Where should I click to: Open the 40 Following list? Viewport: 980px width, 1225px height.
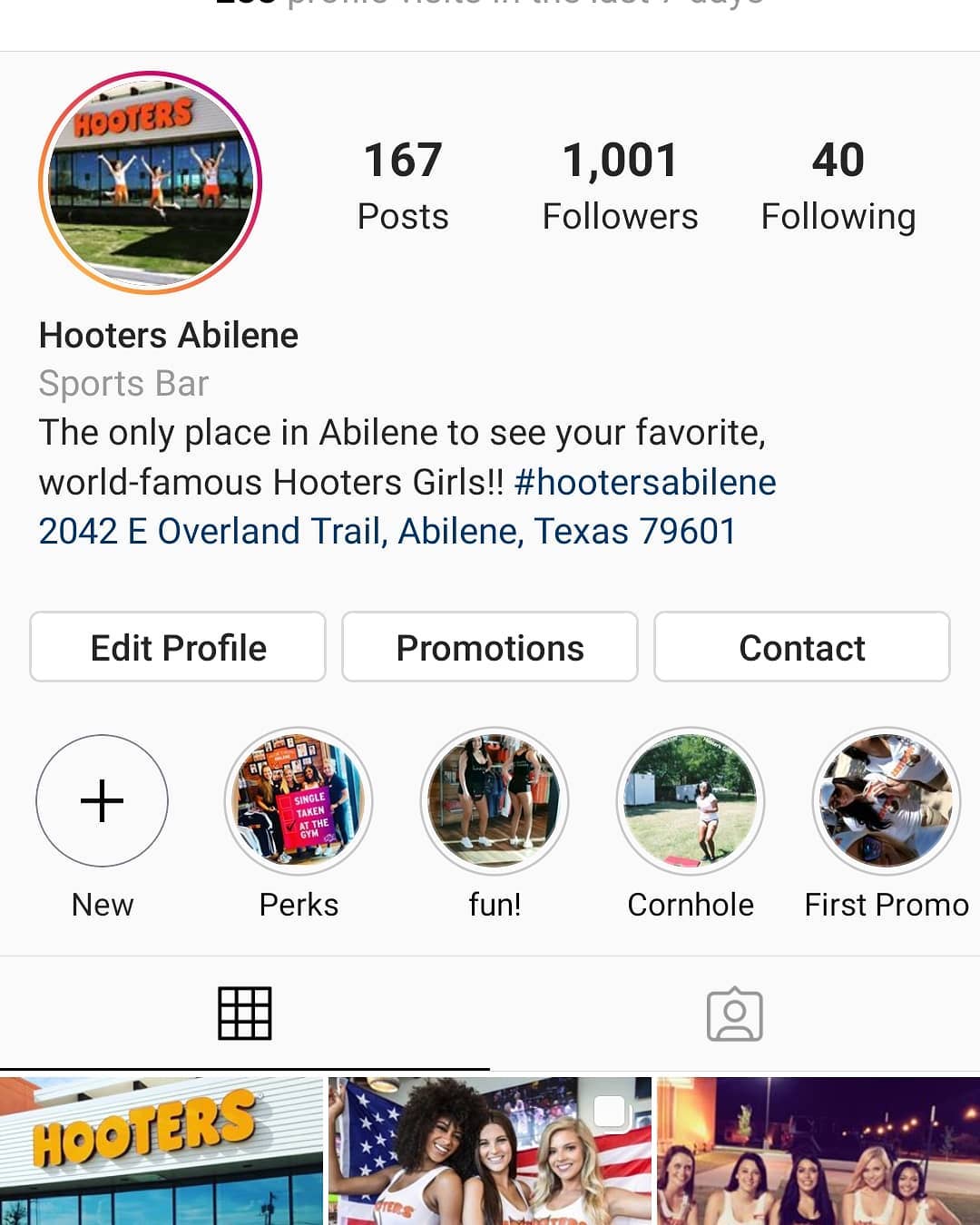[x=838, y=186]
